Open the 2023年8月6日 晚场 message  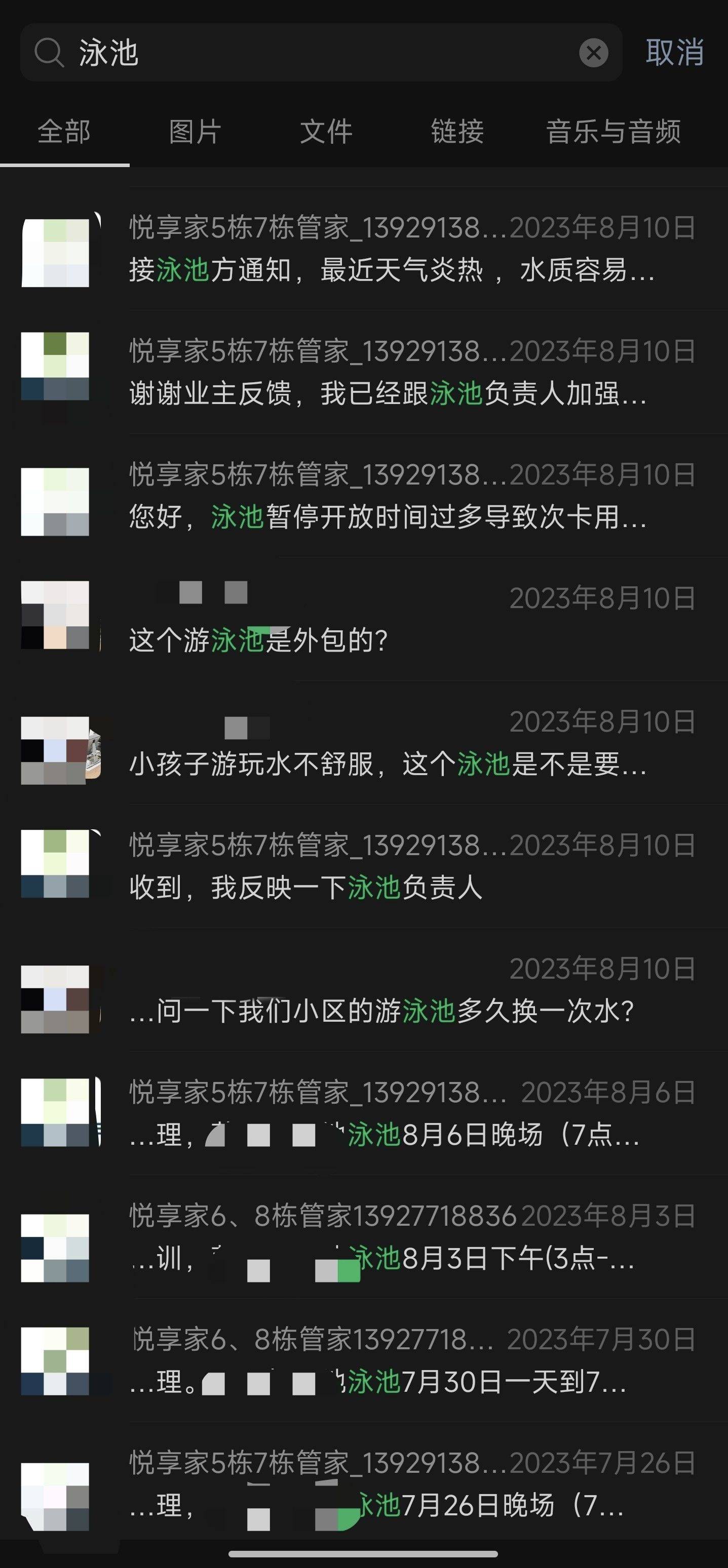[364, 1113]
